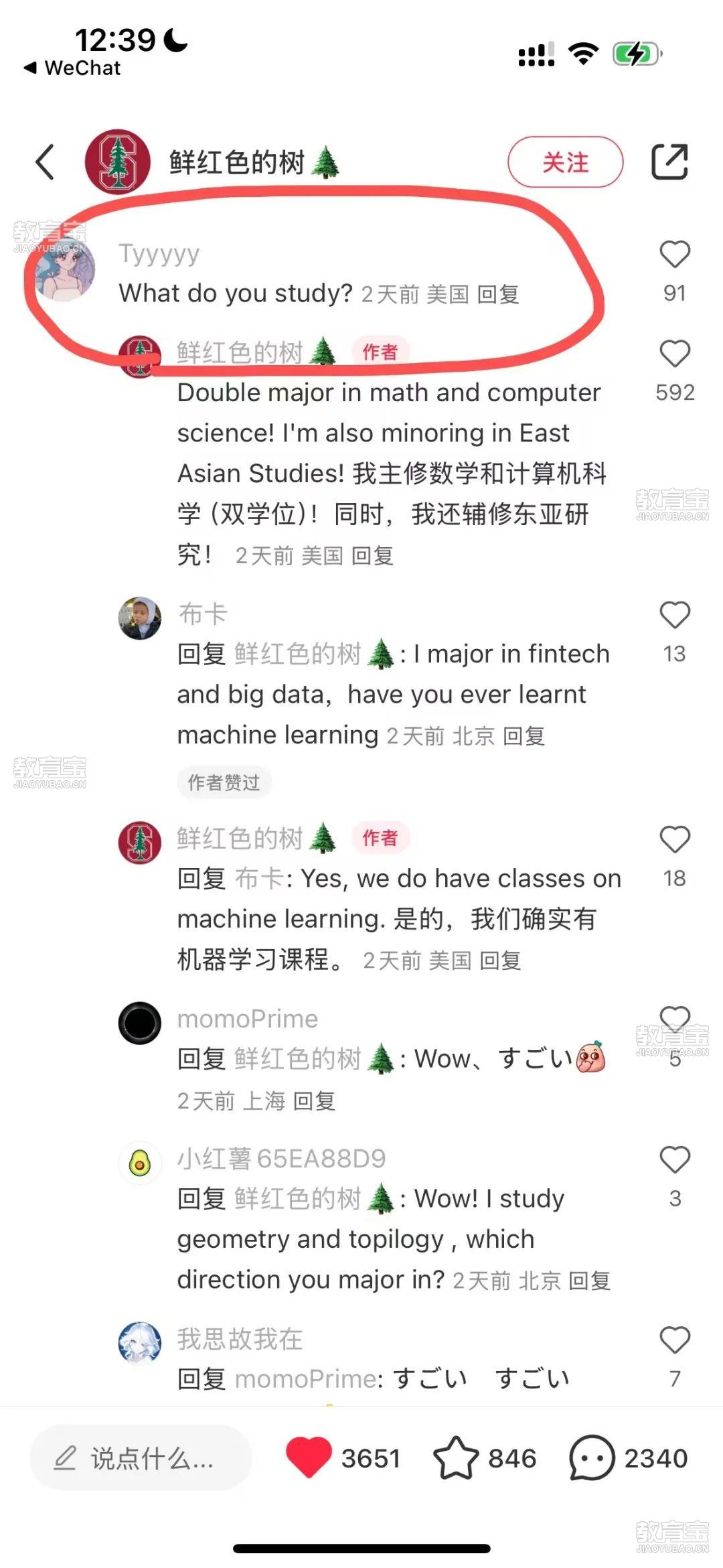The image size is (723, 1568).
Task: Like 布卡's fintech comment
Action: point(675,614)
